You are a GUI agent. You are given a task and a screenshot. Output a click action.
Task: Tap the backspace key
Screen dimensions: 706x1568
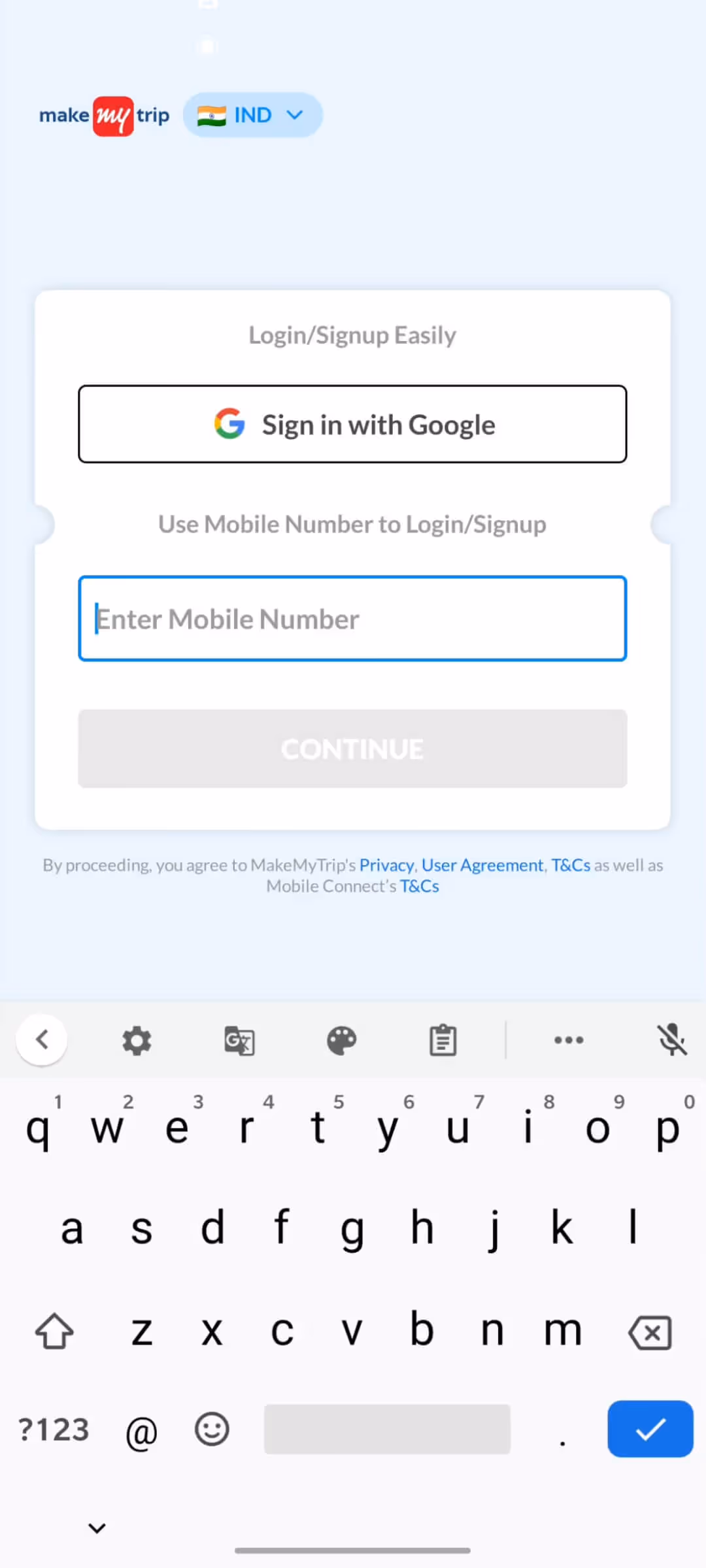650,1332
